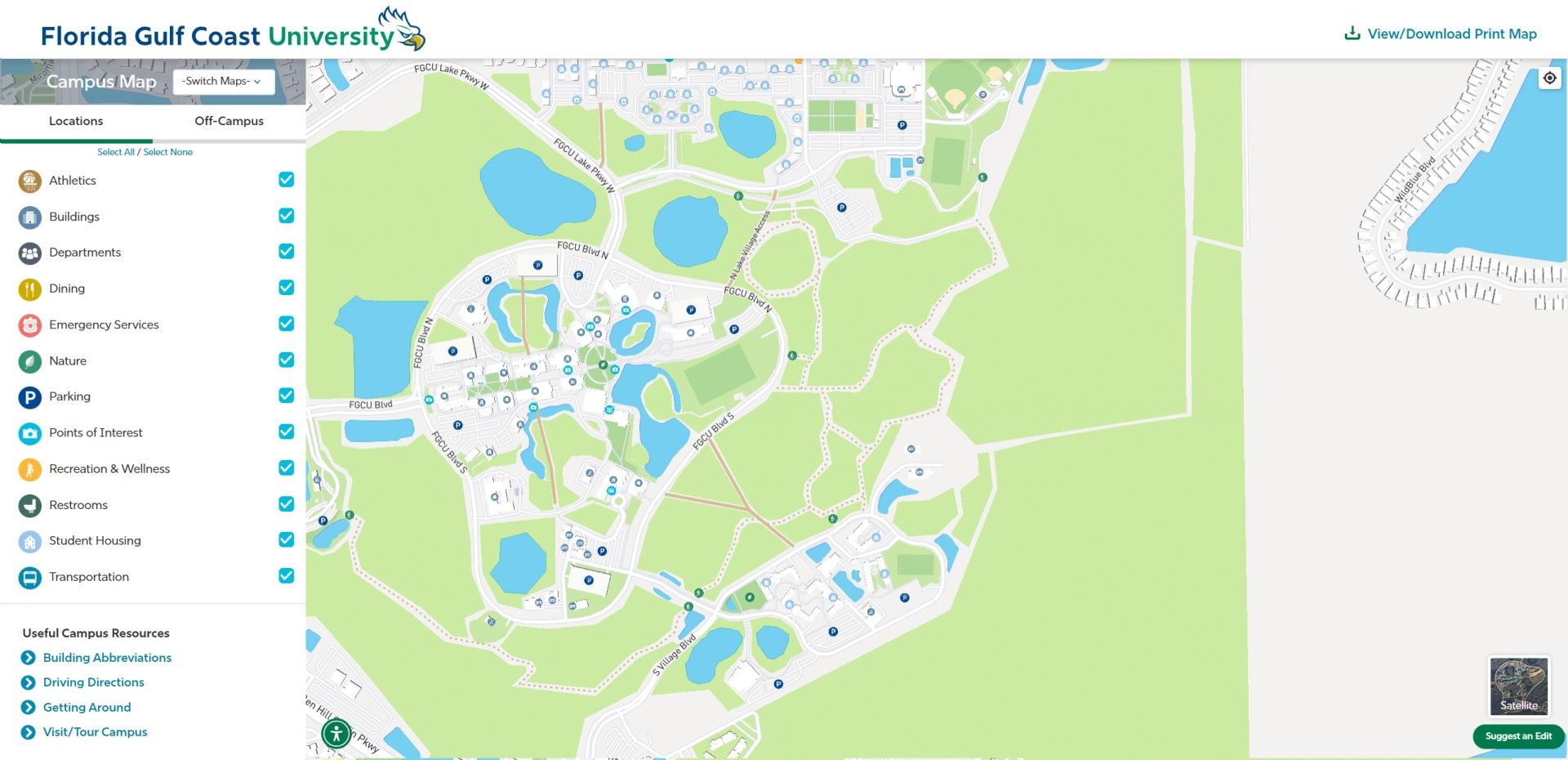
Task: Open the accessibility options button
Action: pyautogui.click(x=336, y=734)
